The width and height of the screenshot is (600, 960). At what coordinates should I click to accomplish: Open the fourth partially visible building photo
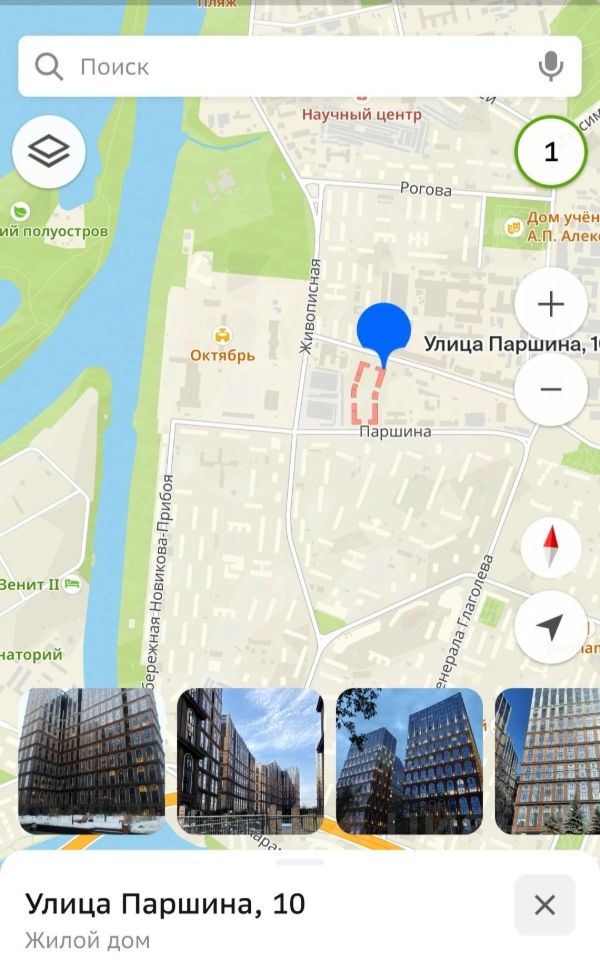tap(547, 761)
